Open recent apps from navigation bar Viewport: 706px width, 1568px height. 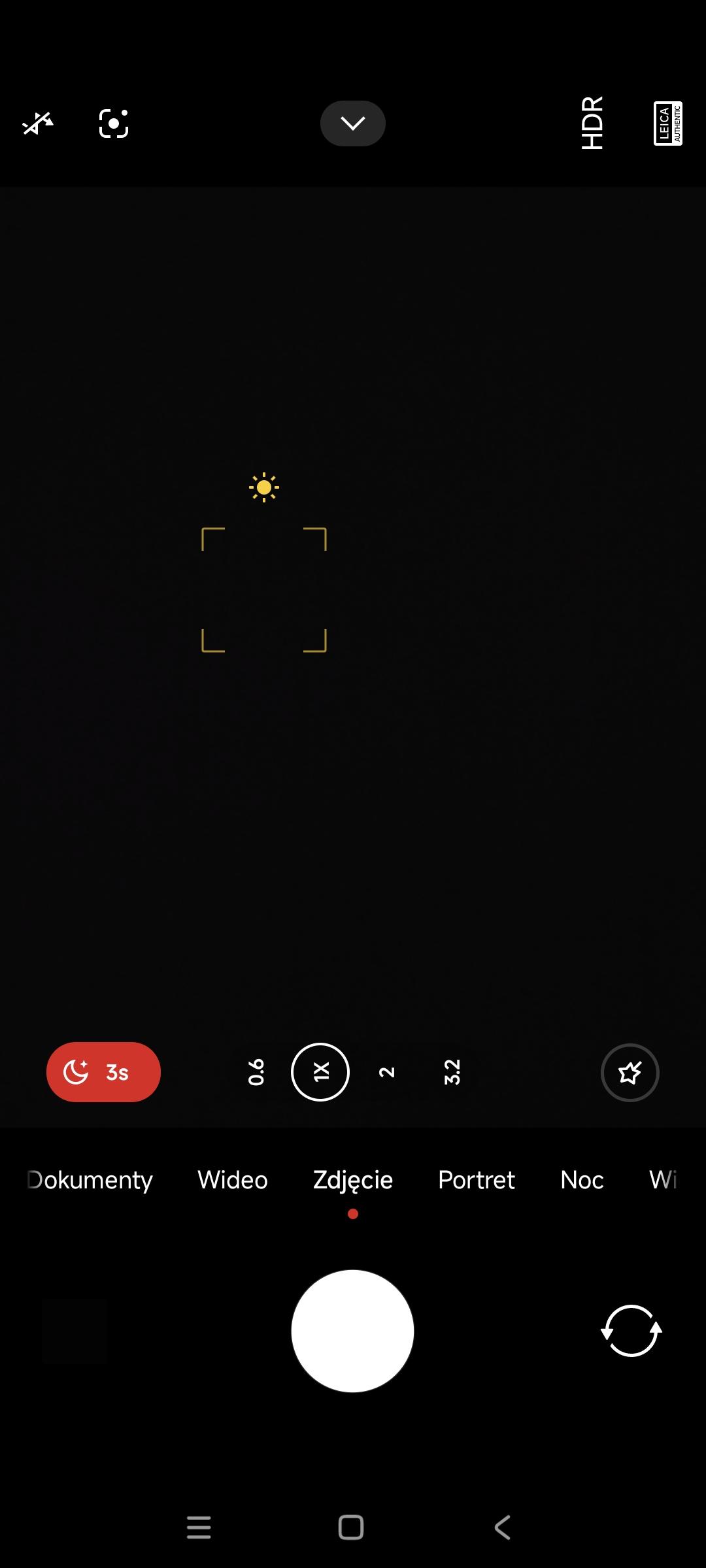[x=199, y=1527]
